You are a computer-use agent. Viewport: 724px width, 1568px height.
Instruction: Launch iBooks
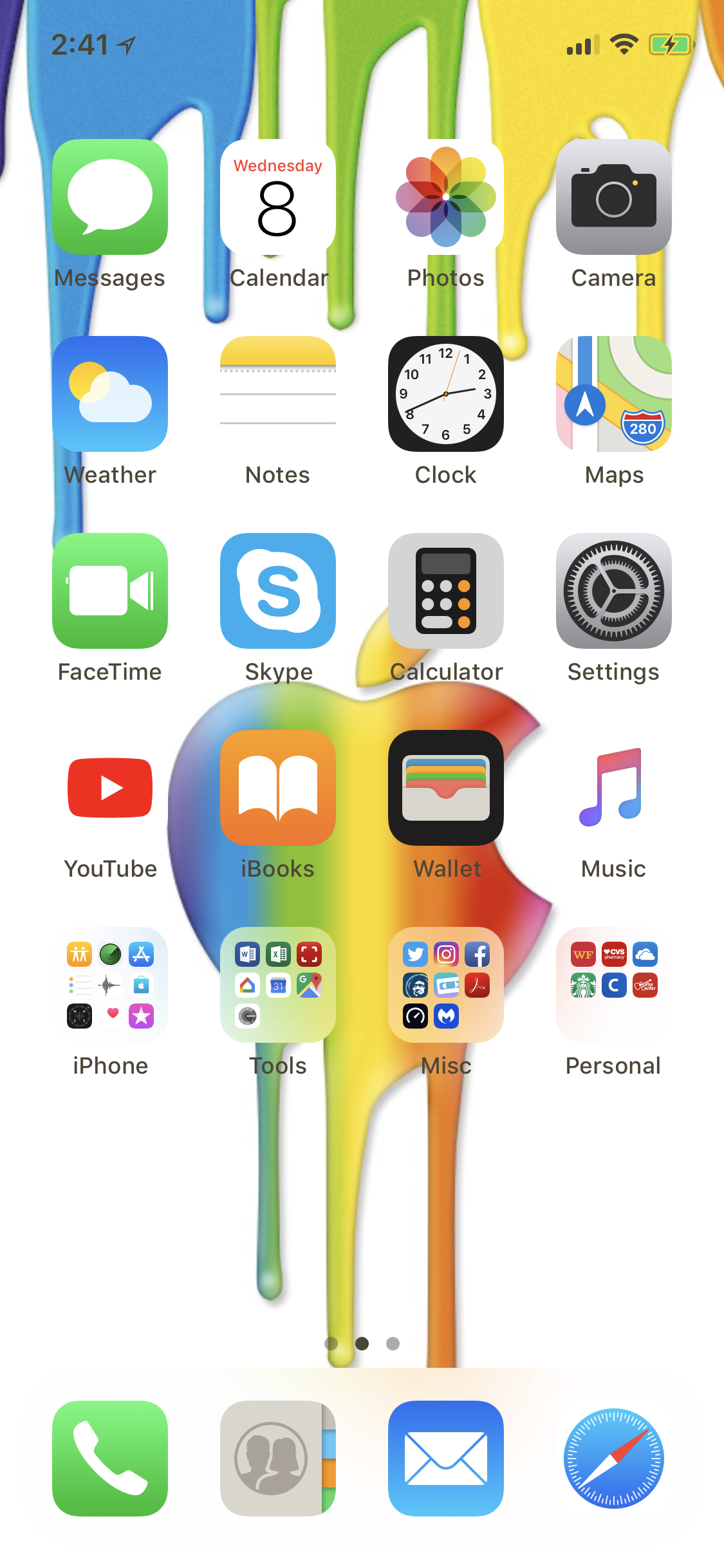coord(278,788)
